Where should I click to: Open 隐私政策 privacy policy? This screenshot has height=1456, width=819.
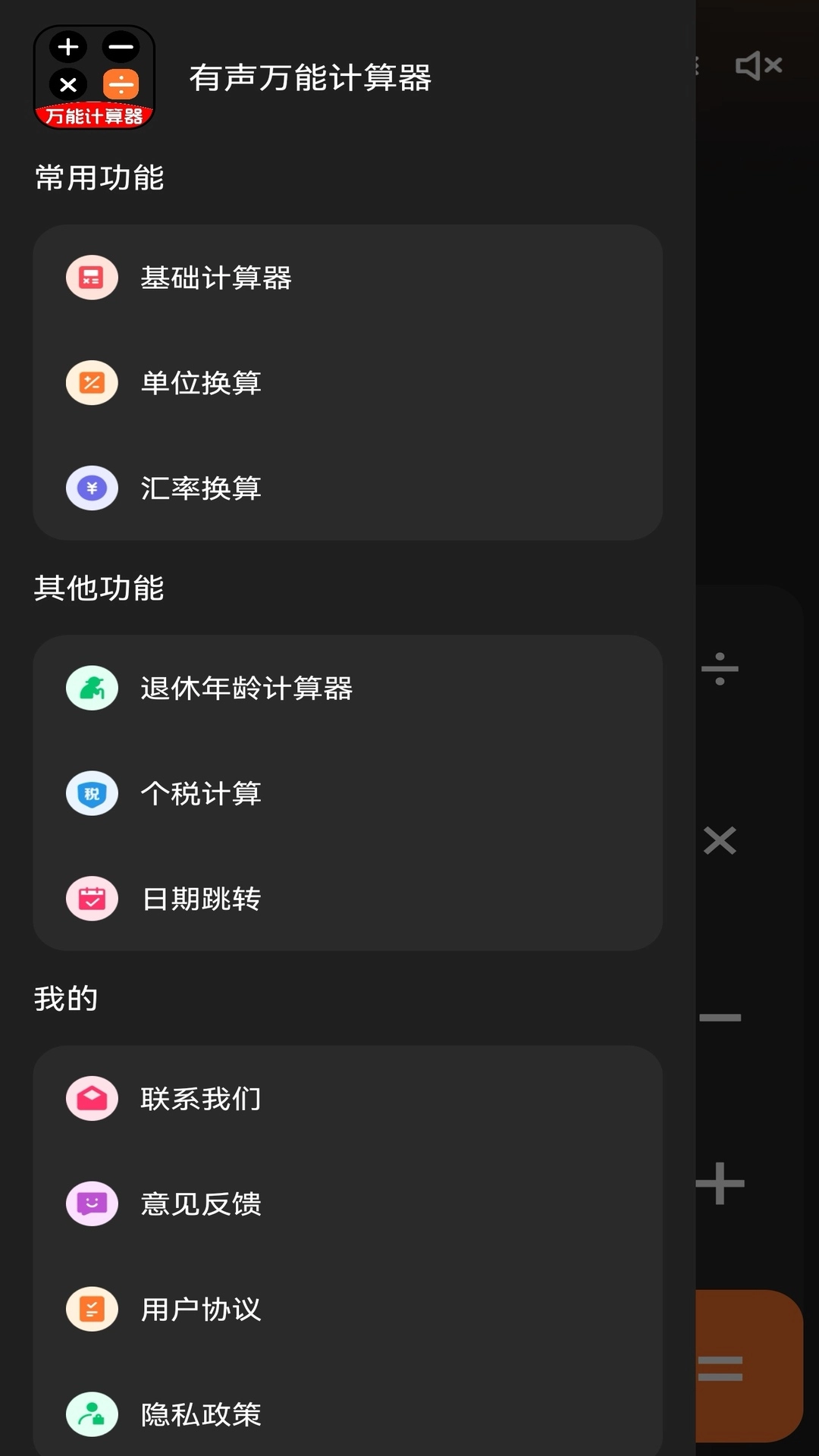coord(201,1415)
